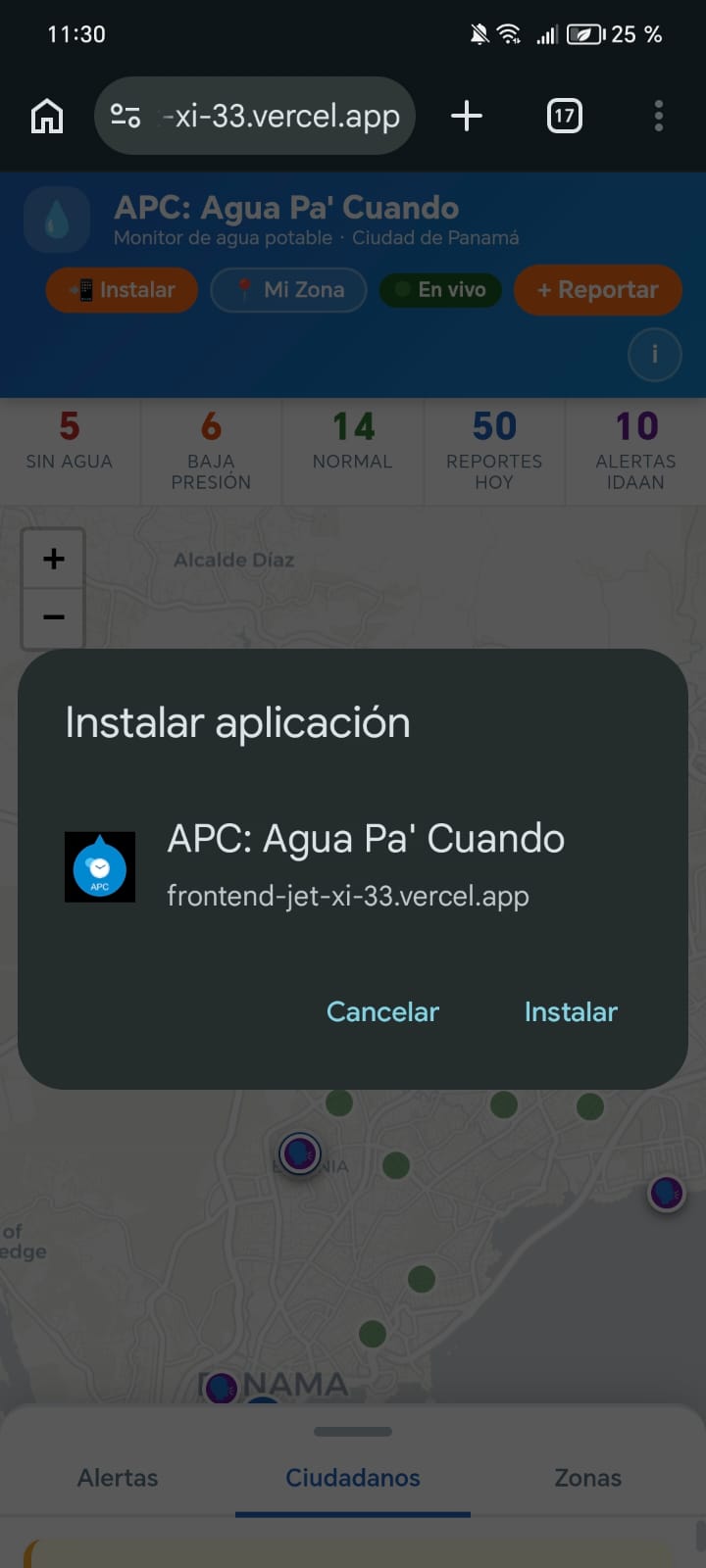Open the info icon in header

click(x=654, y=354)
